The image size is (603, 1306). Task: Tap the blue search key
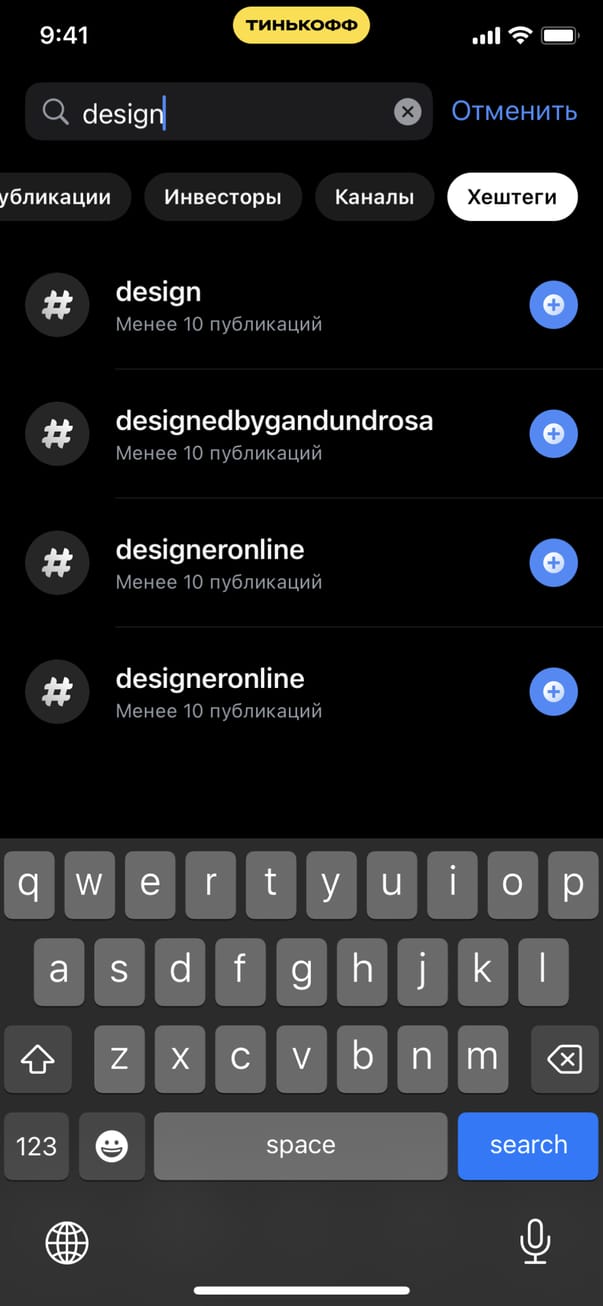(528, 1145)
